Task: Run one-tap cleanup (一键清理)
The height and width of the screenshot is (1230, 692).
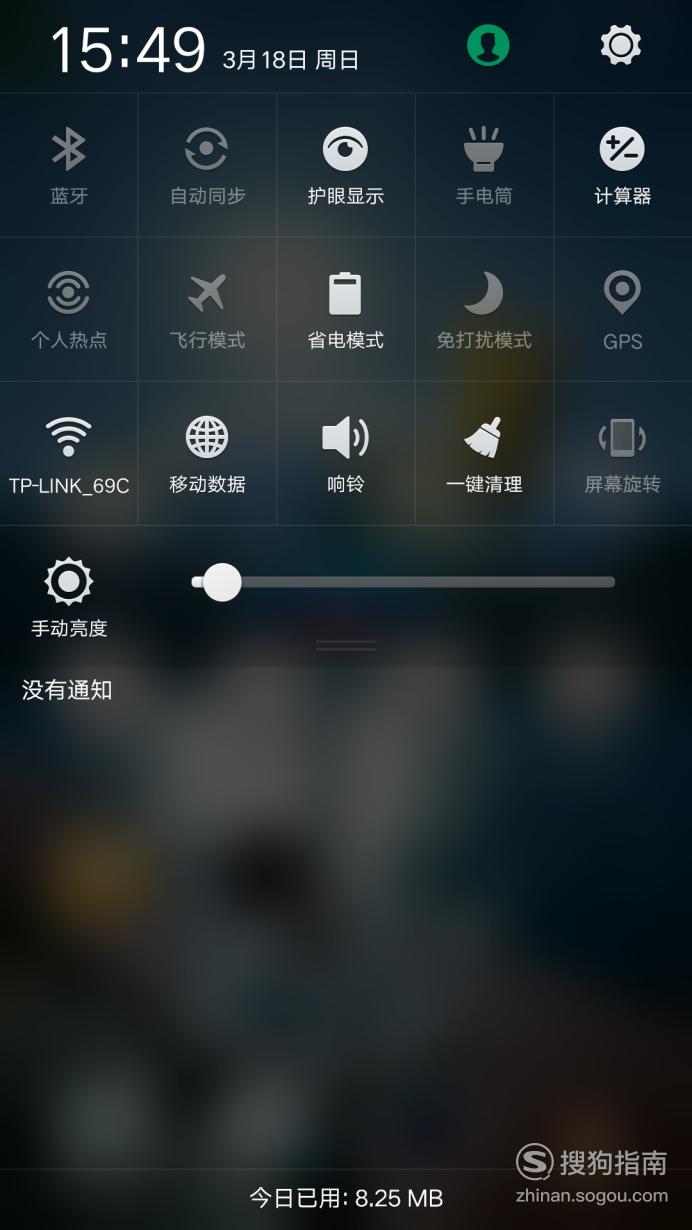Action: (484, 454)
